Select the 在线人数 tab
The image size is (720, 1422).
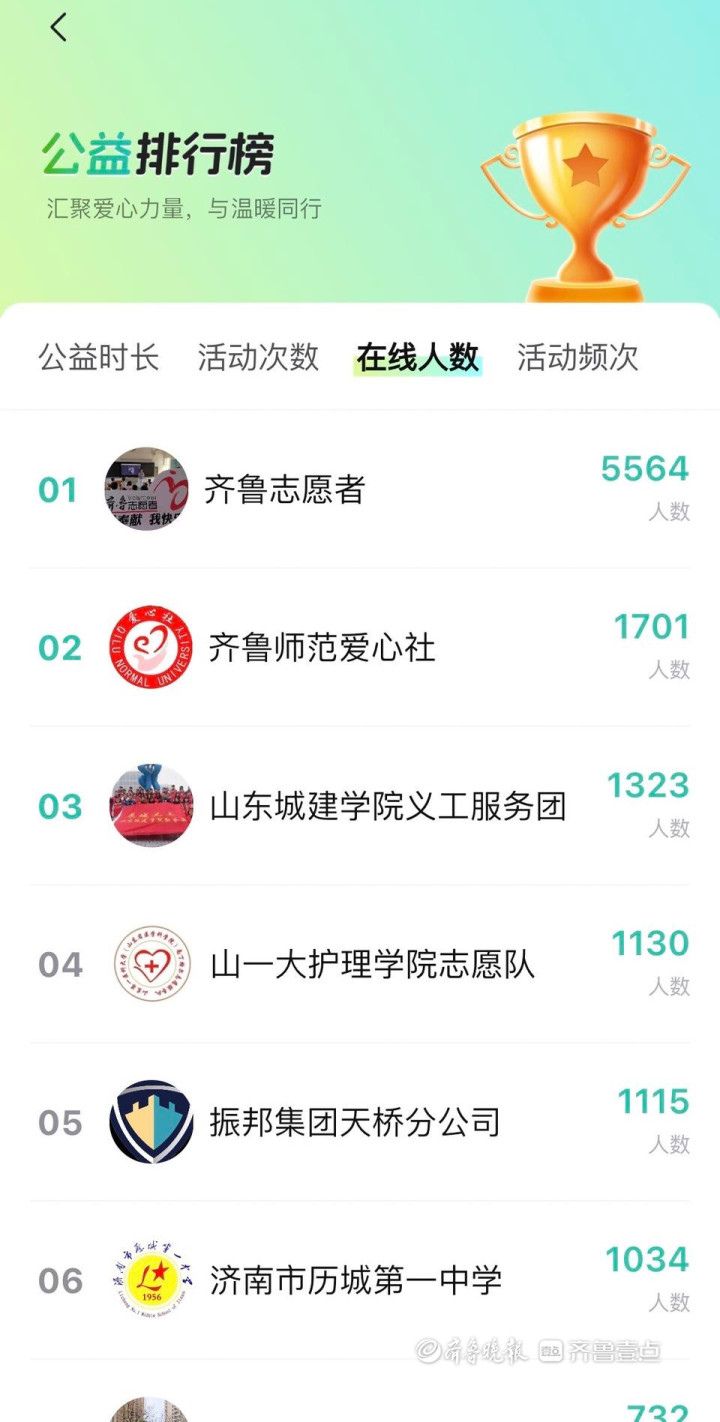click(418, 357)
